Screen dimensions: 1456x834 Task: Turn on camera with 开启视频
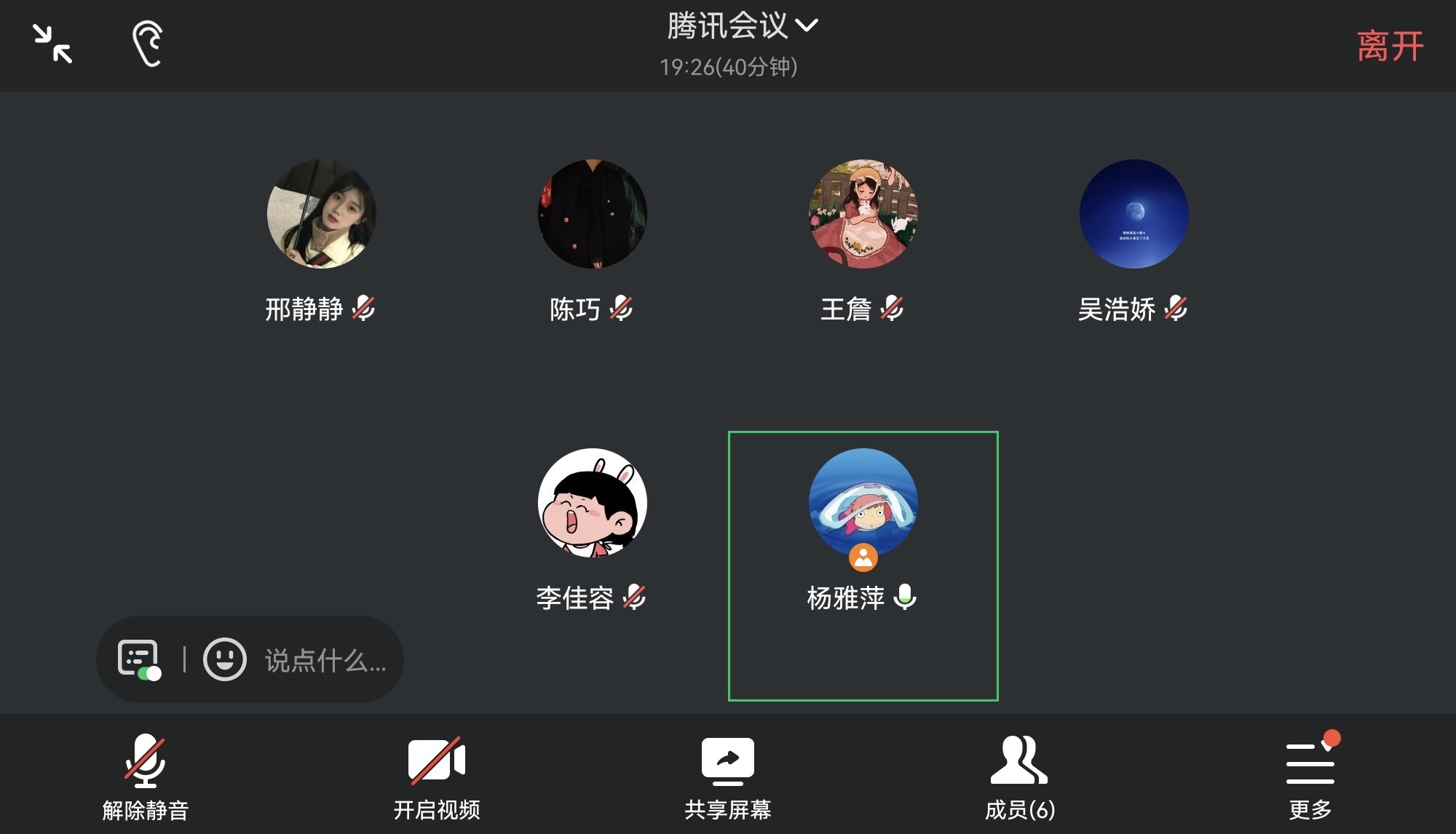pyautogui.click(x=436, y=776)
